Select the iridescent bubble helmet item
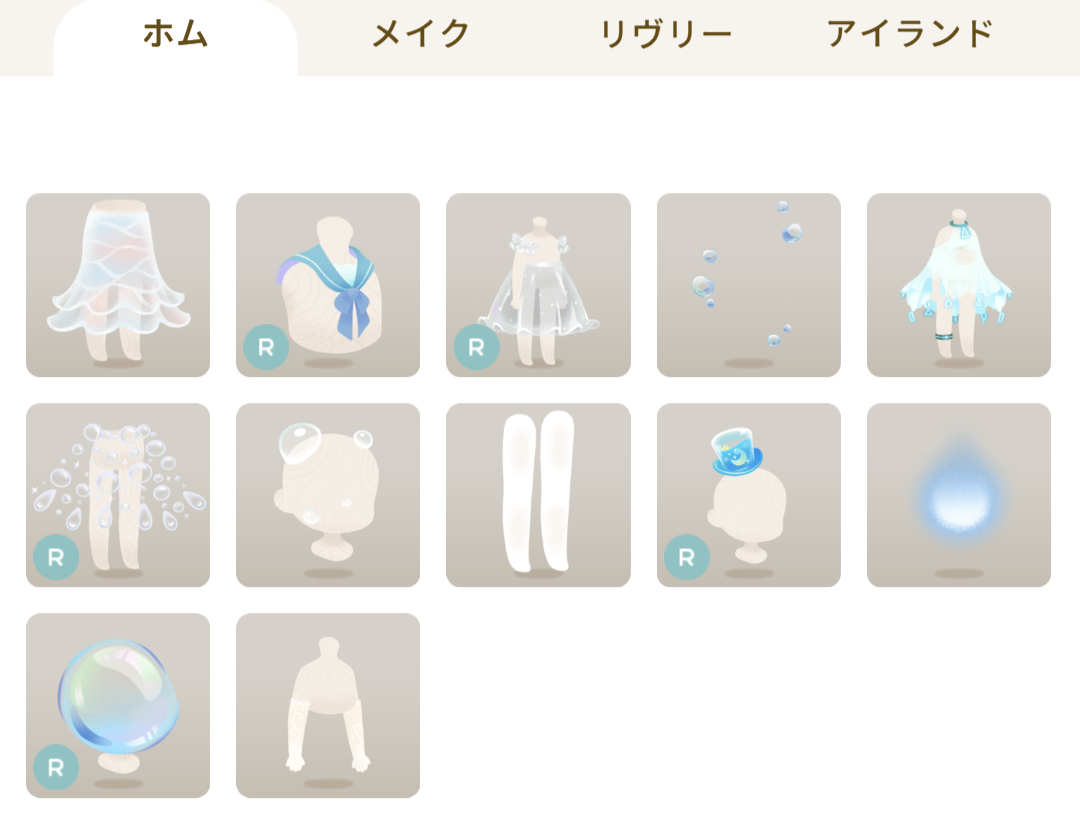 click(x=118, y=705)
